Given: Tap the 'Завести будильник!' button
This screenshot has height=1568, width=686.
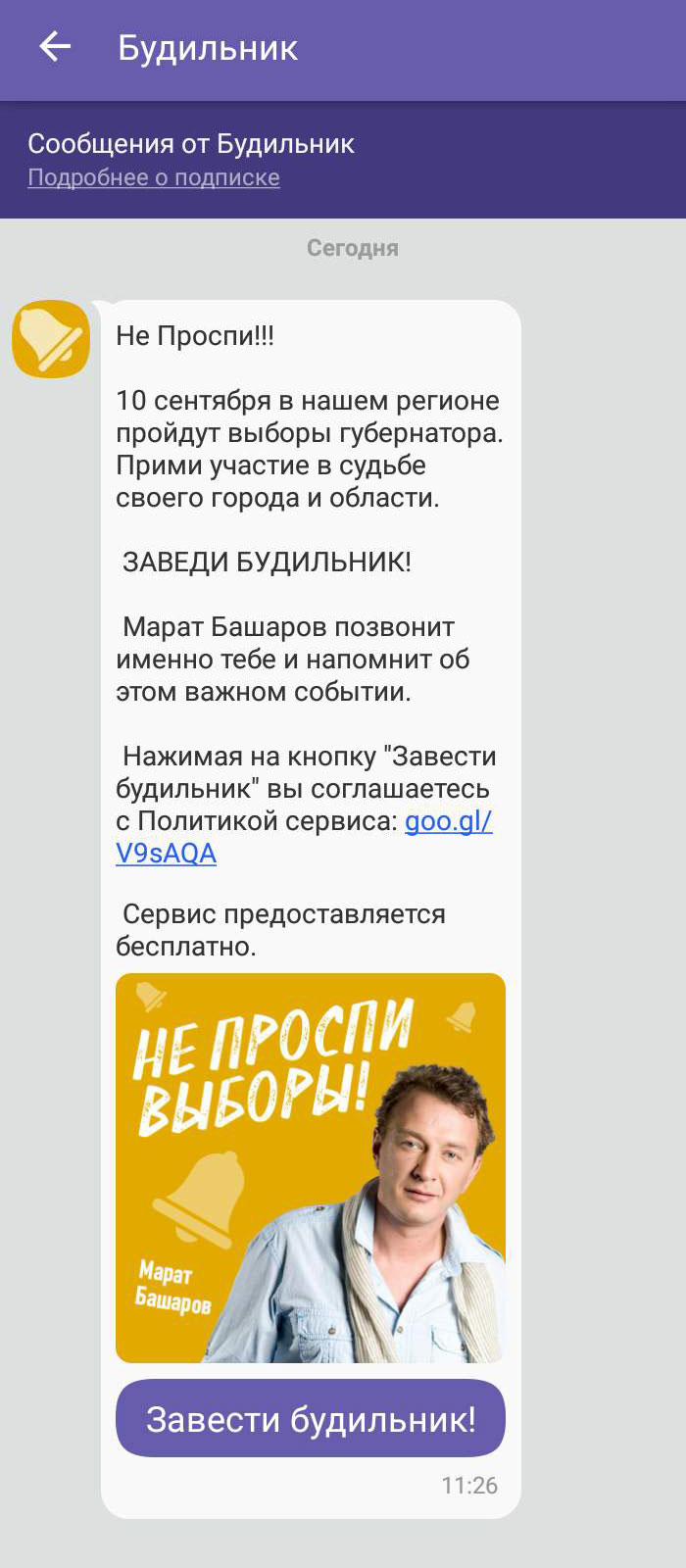Looking at the screenshot, I should pyautogui.click(x=310, y=1418).
